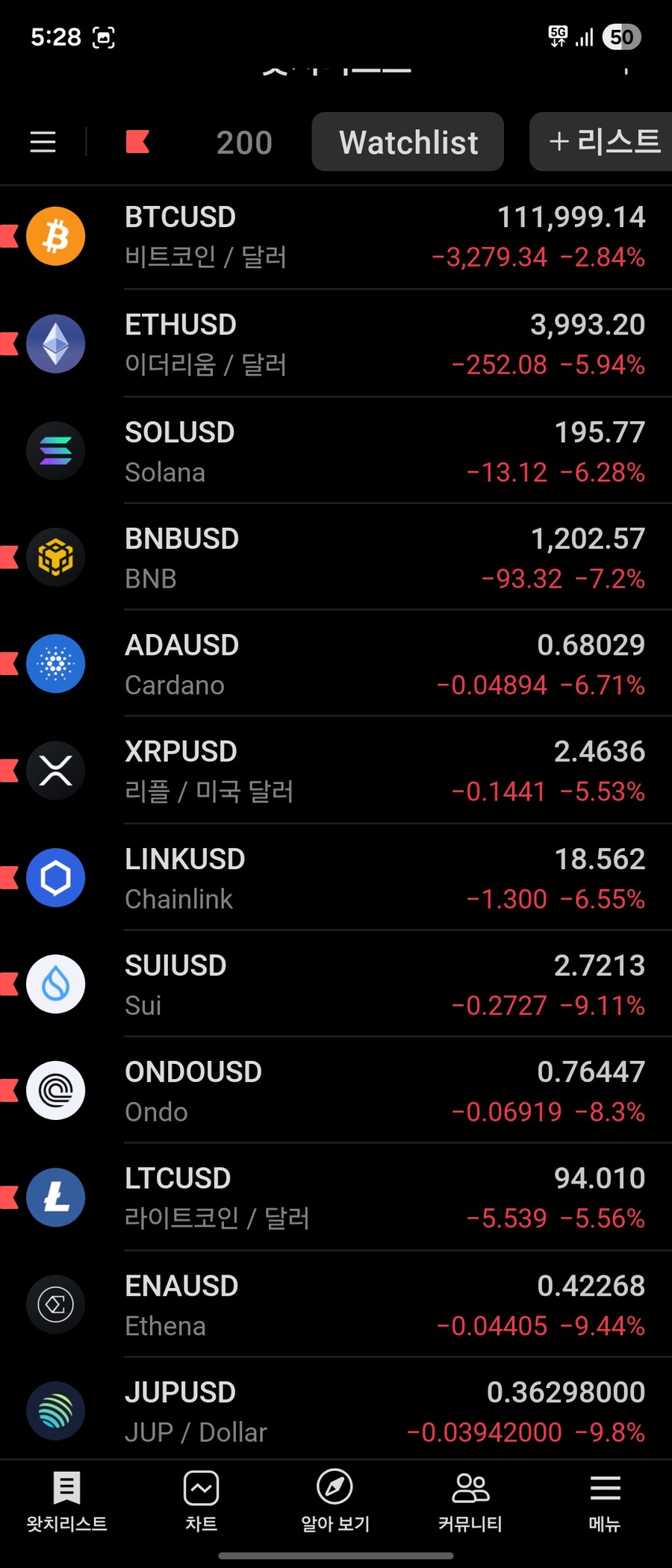Screen dimensions: 672x1568
Task: Open the list menu hamburger icon
Action: point(43,142)
